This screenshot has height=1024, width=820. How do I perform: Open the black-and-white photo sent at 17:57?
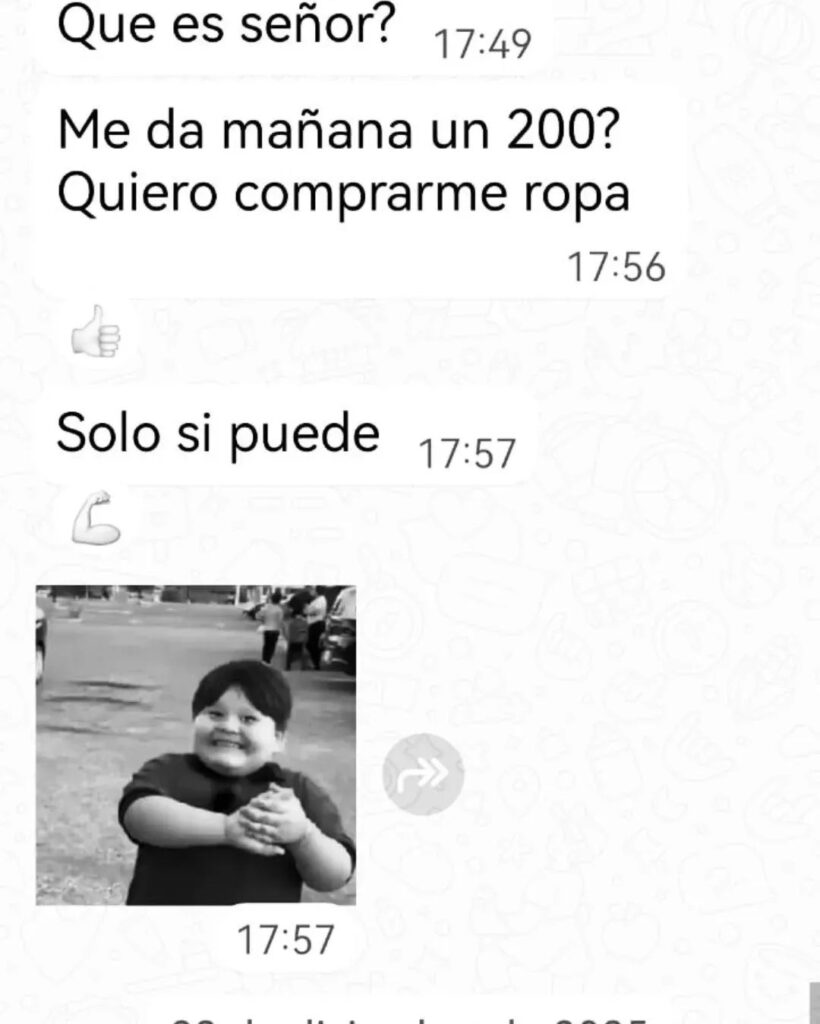[x=196, y=745]
